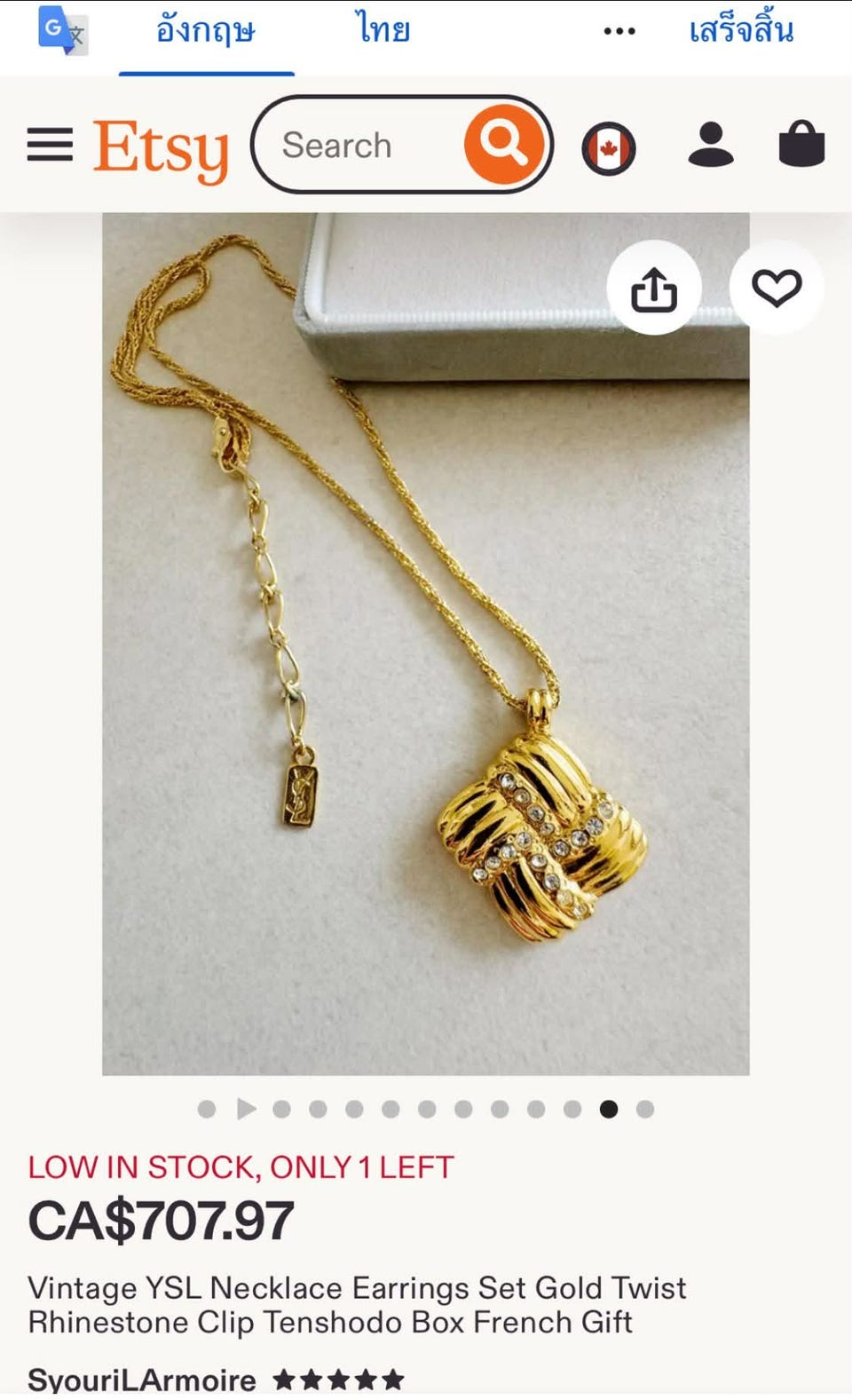
Task: Tap the เสร็จสิ้น done button
Action: click(741, 29)
